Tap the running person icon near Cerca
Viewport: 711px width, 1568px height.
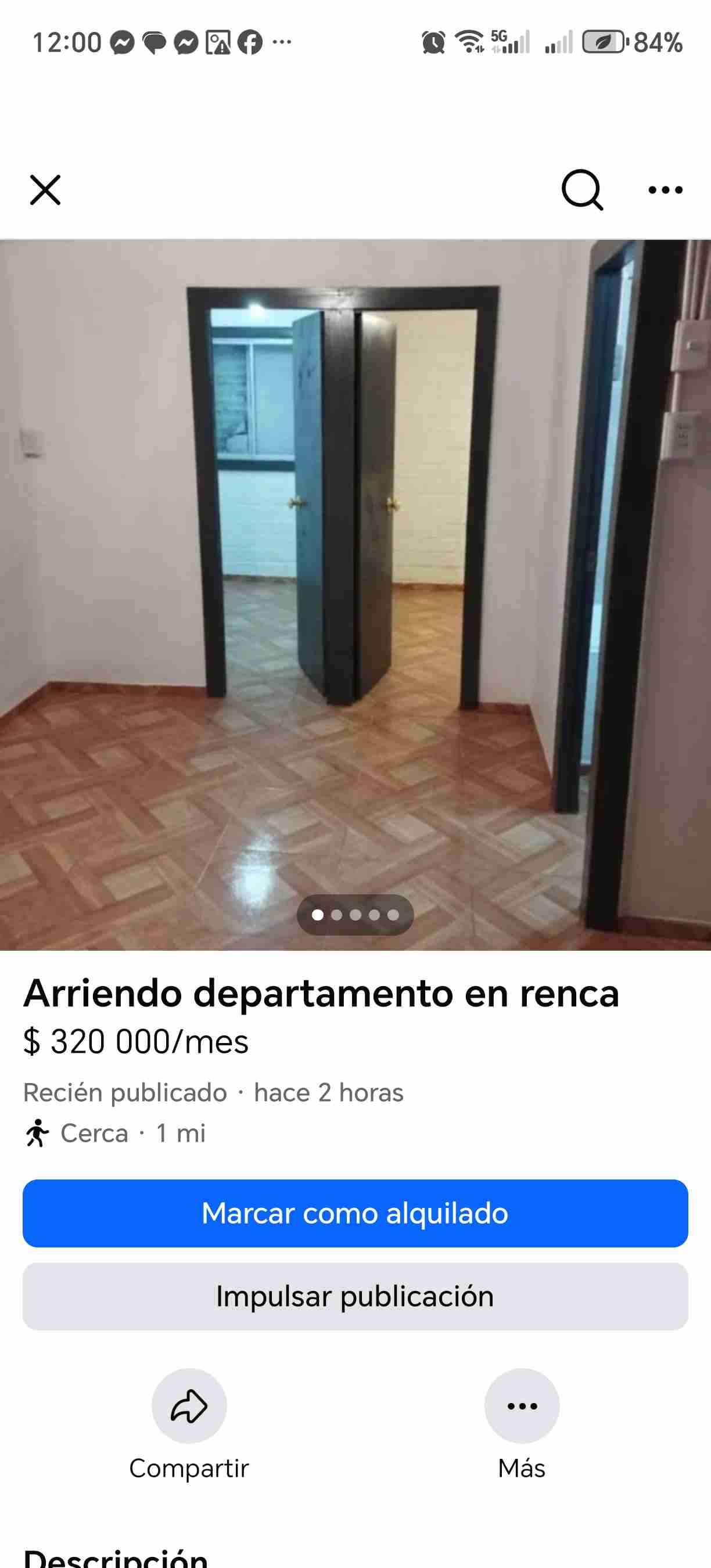[38, 1134]
